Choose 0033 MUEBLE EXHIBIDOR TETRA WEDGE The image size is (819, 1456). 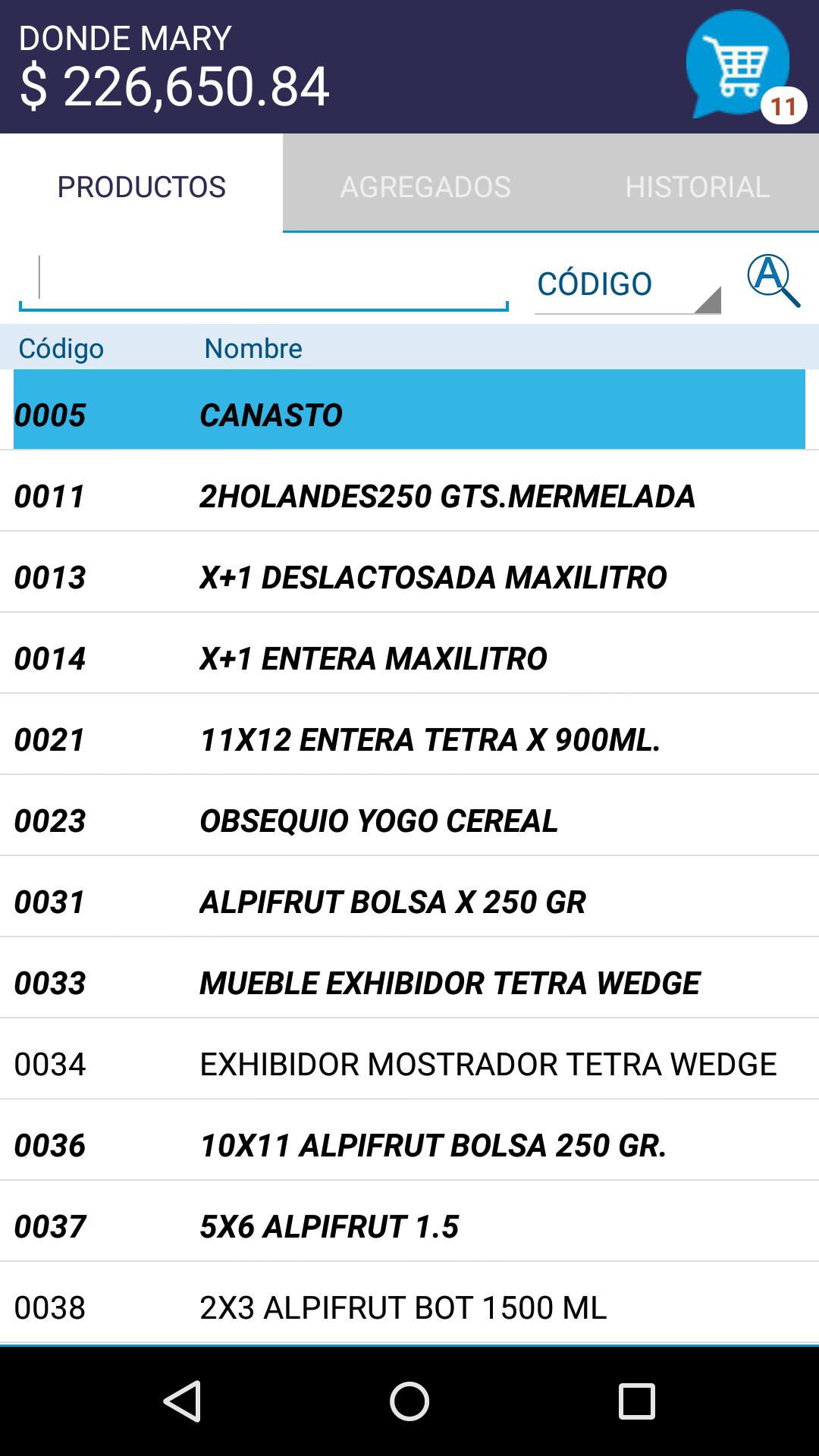[409, 983]
